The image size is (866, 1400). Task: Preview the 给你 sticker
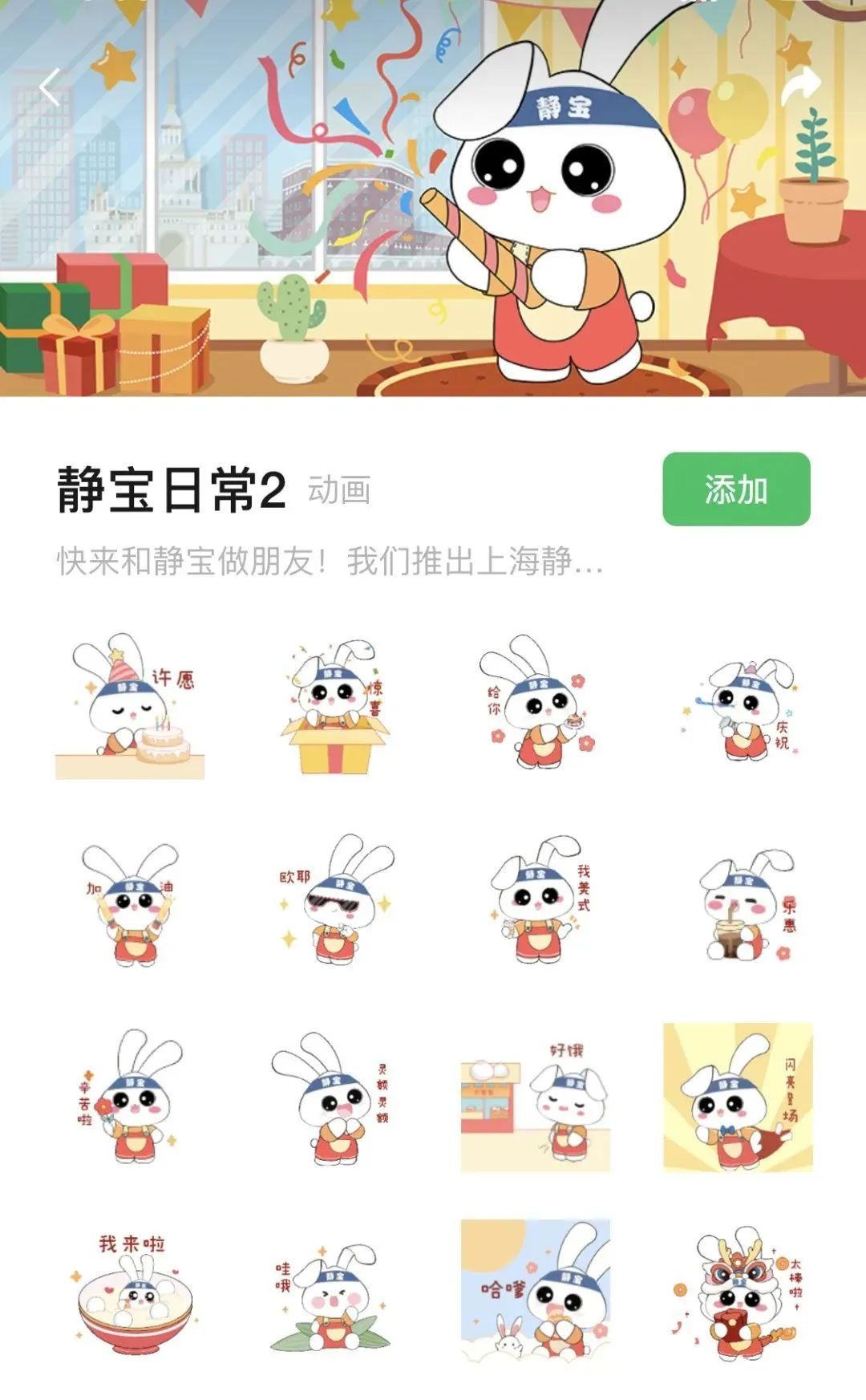pos(536,704)
